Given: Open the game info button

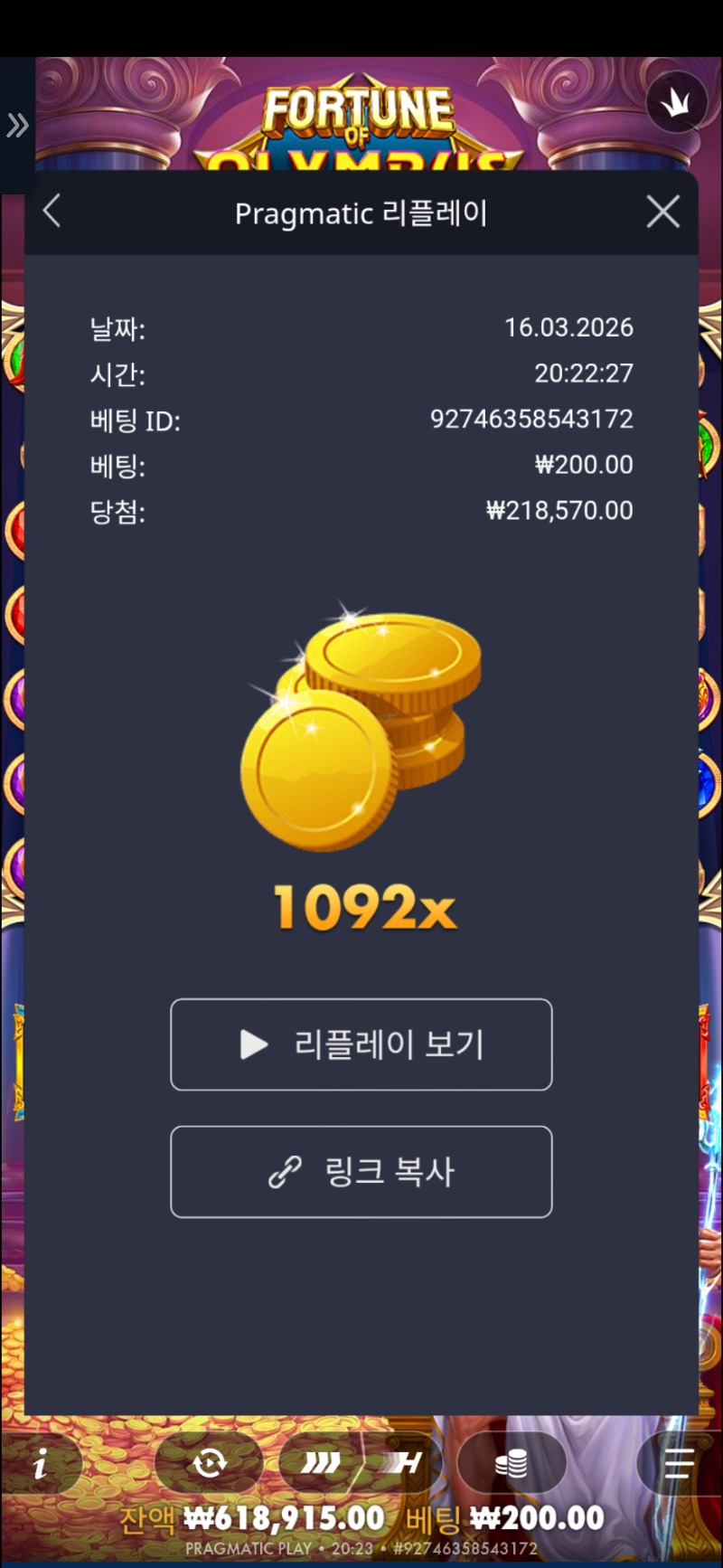Looking at the screenshot, I should coord(41,1463).
